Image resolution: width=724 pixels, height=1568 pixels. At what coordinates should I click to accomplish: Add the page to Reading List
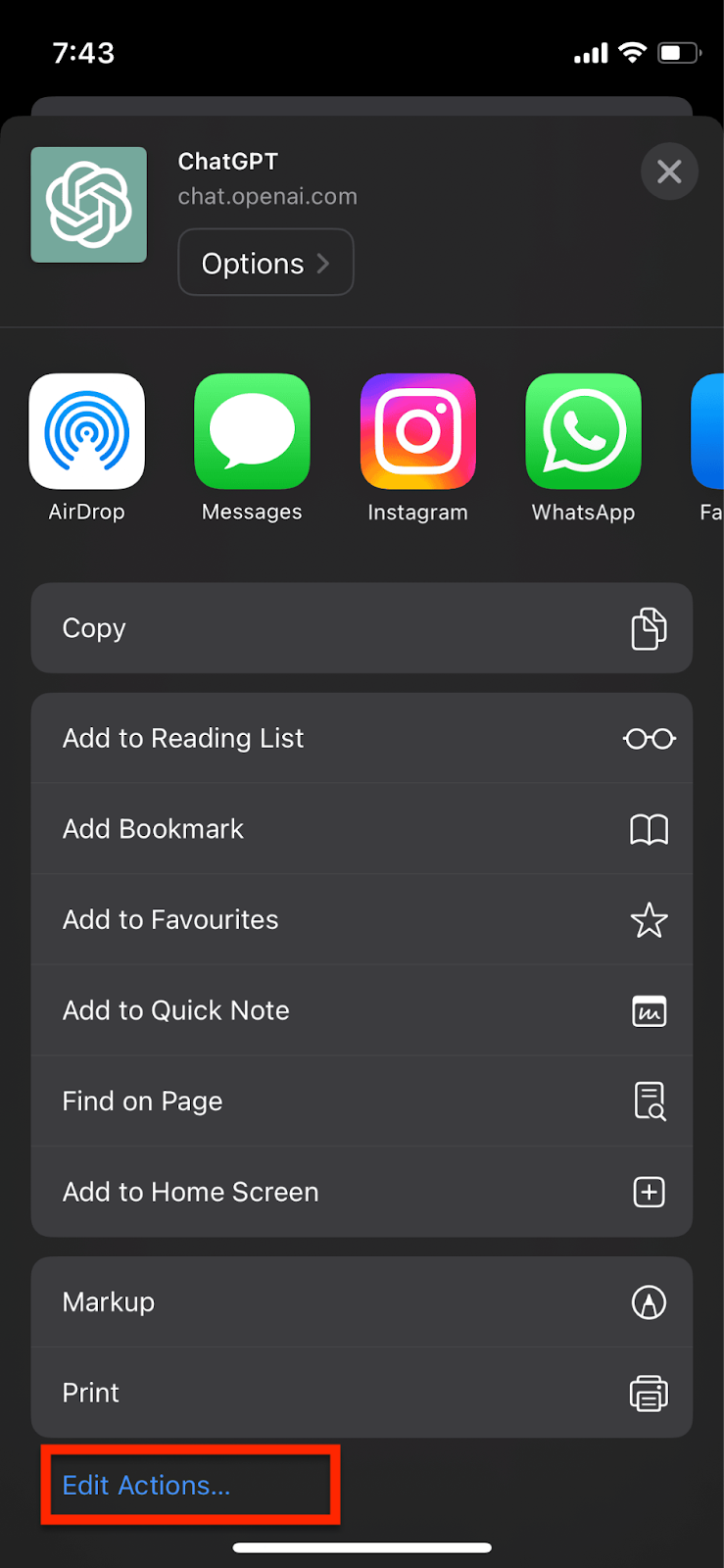pos(362,738)
